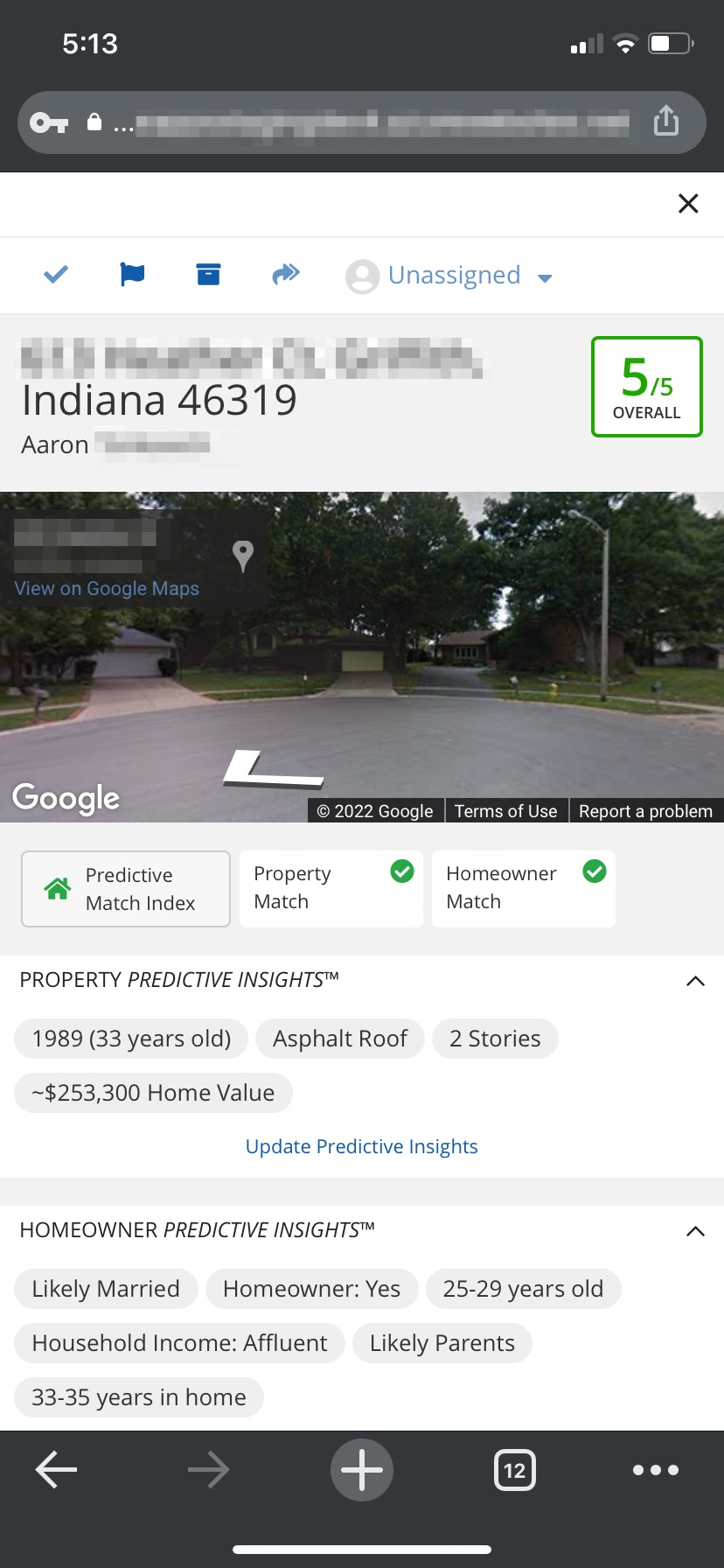Tap Report a problem on the street view

point(645,811)
